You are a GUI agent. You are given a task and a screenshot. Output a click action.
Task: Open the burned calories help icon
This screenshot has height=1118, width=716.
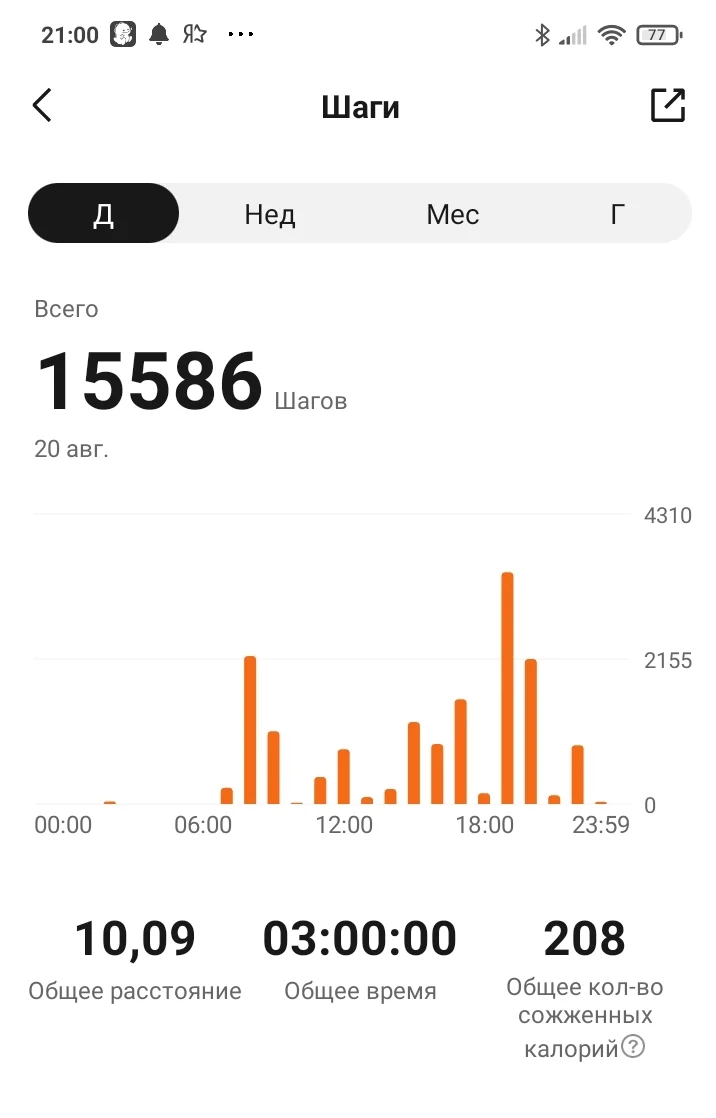(633, 1048)
